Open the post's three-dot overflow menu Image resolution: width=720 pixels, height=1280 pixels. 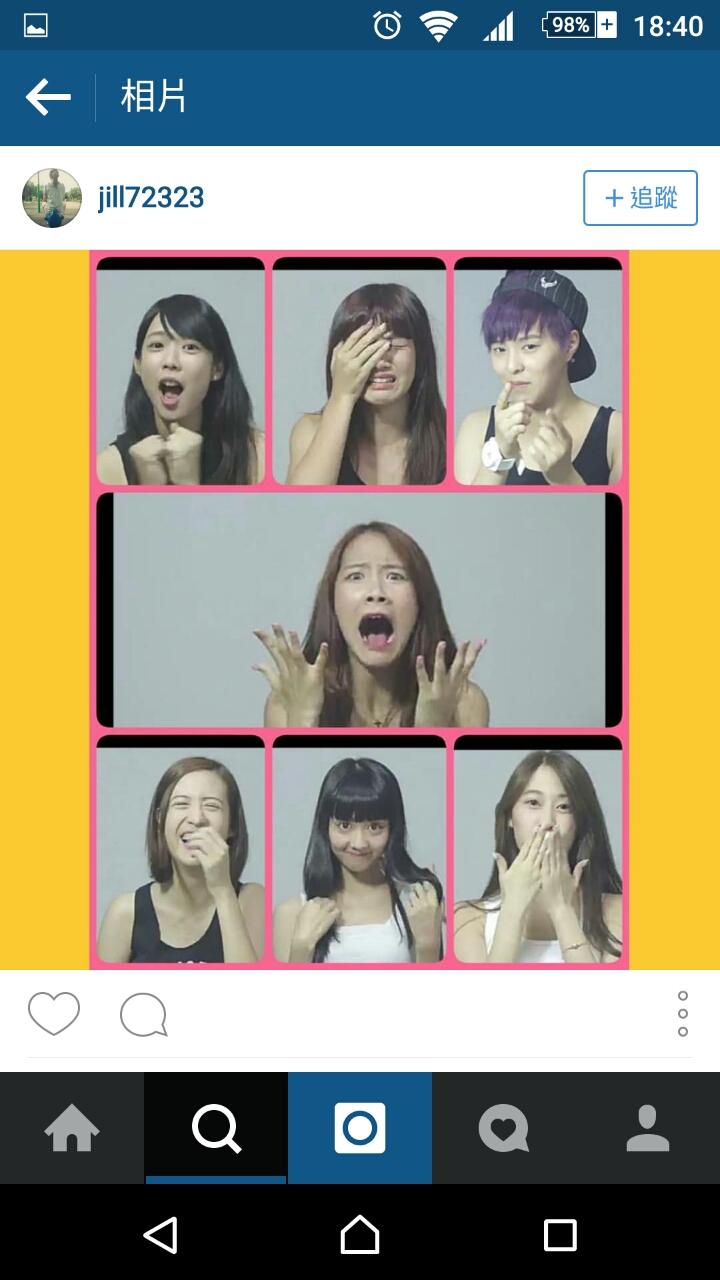[683, 1014]
